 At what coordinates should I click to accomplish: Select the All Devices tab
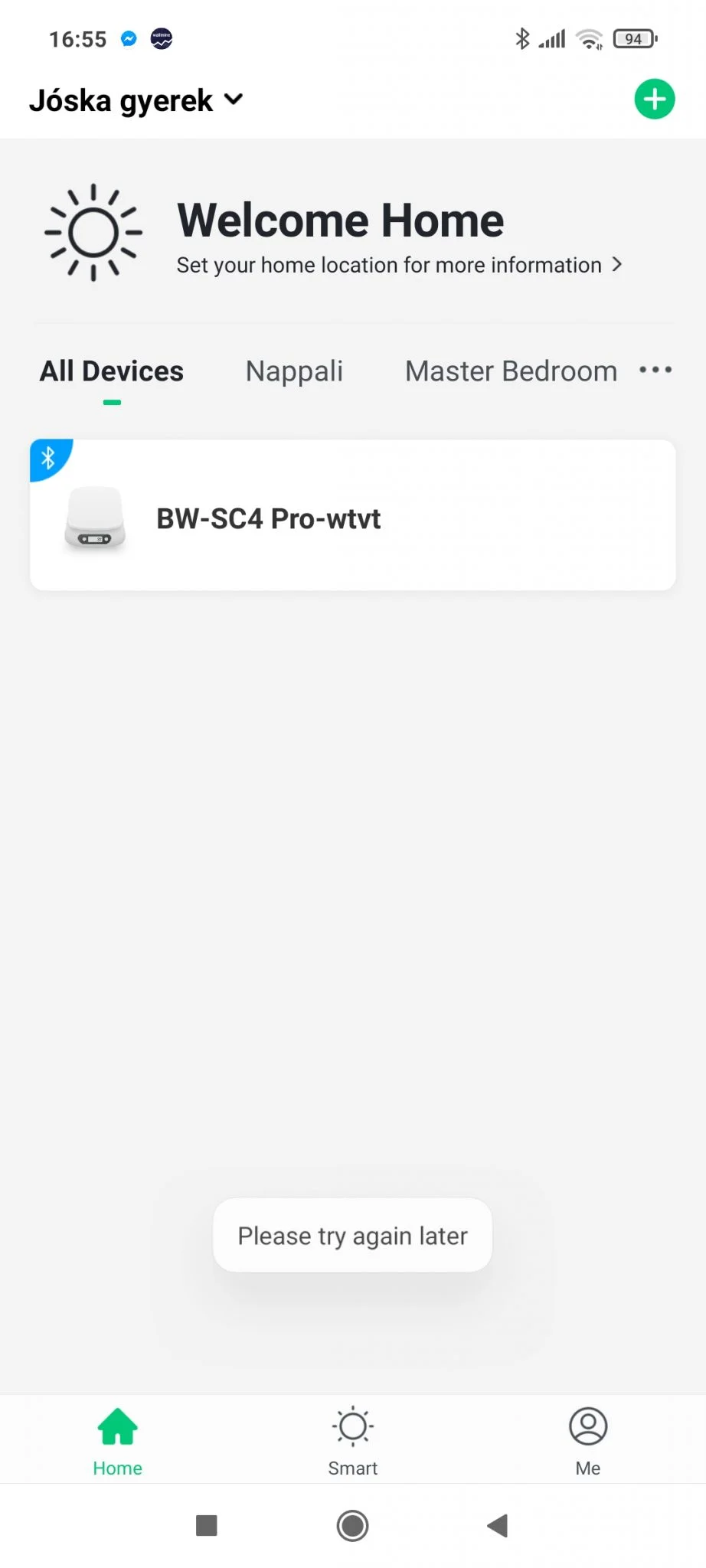(x=112, y=371)
